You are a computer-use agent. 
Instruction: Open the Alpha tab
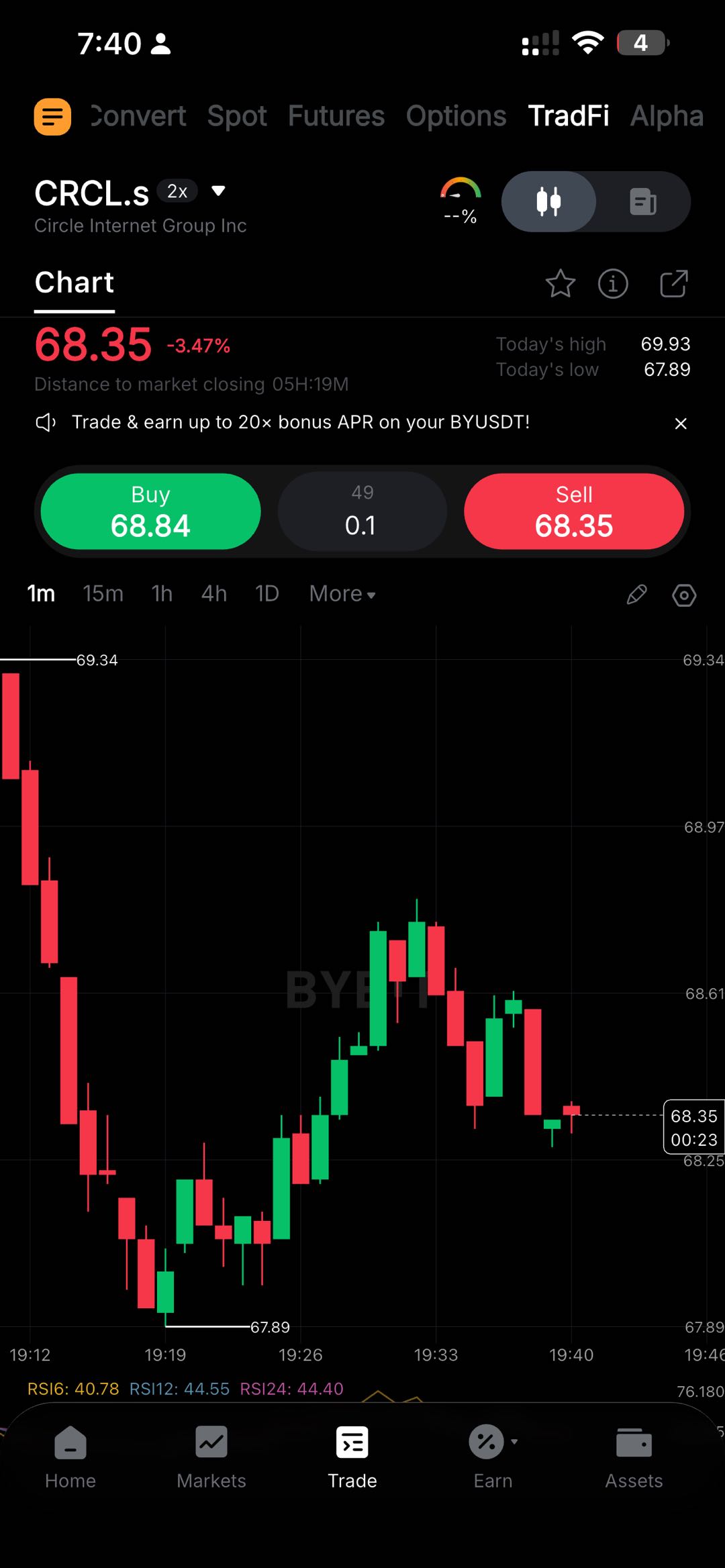coord(667,116)
